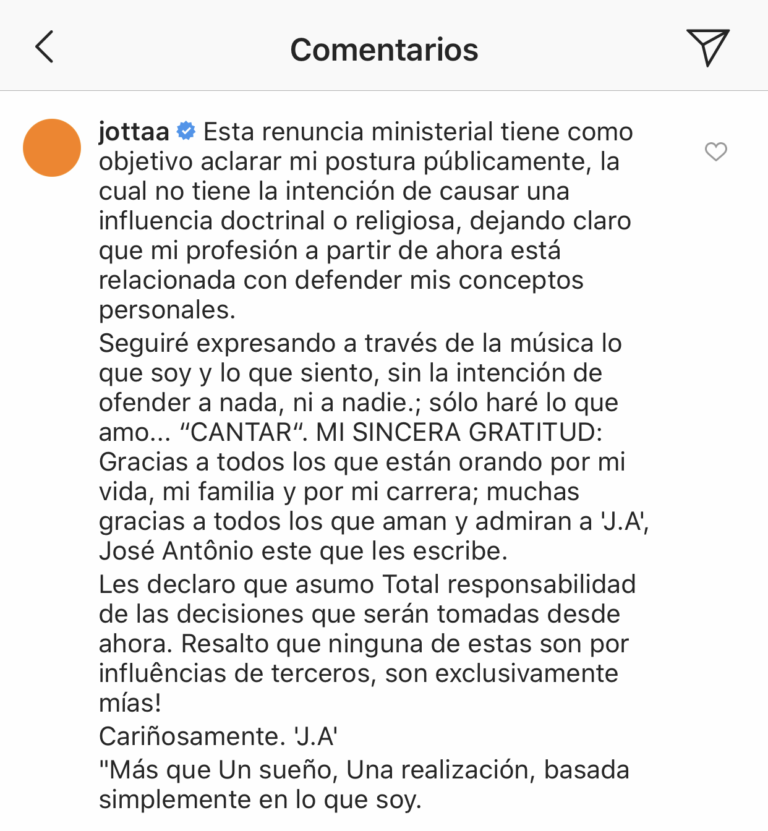
Task: Go back from Comentarios
Action: click(x=44, y=47)
